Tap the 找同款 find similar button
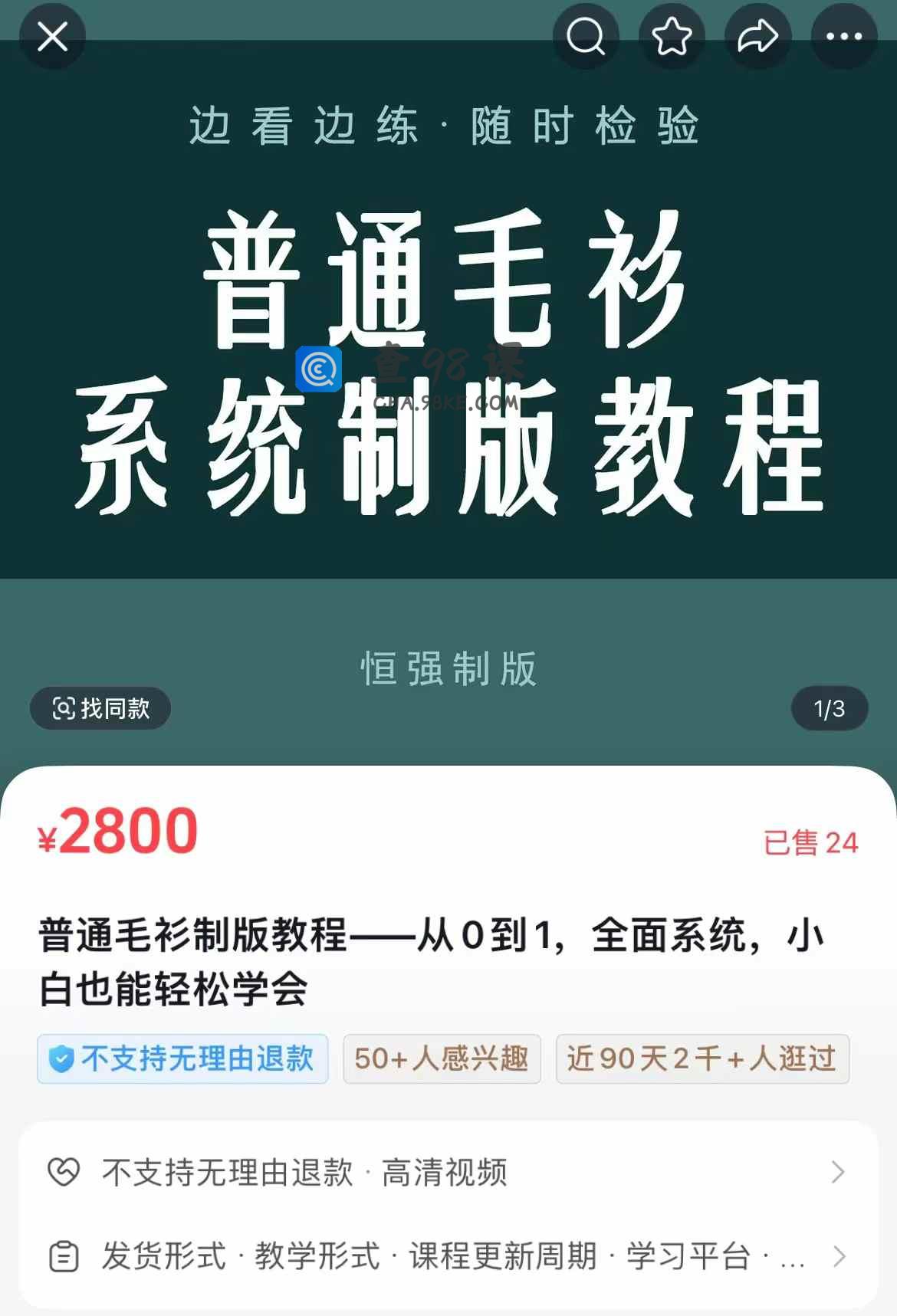The image size is (897, 1316). [100, 708]
